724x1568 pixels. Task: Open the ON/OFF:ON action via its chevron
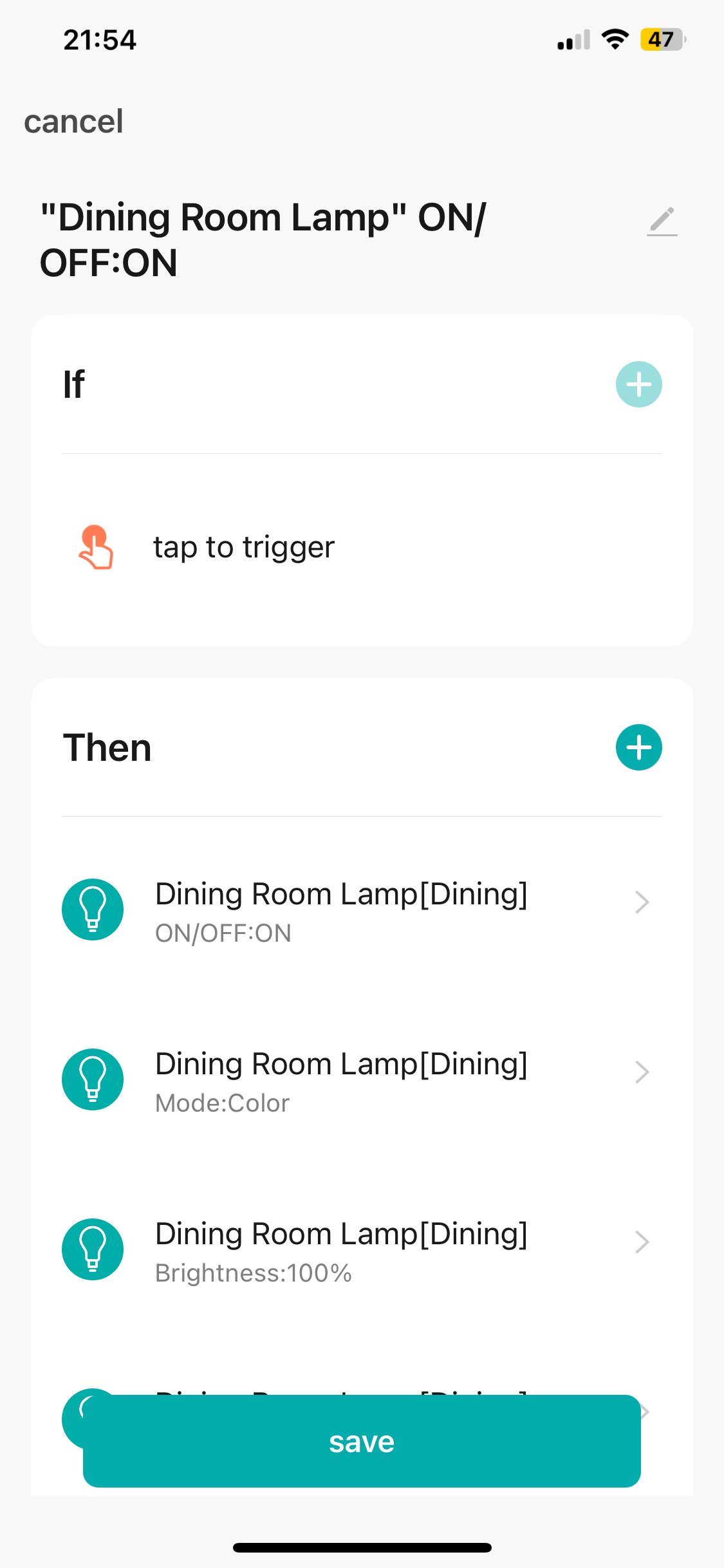click(642, 902)
